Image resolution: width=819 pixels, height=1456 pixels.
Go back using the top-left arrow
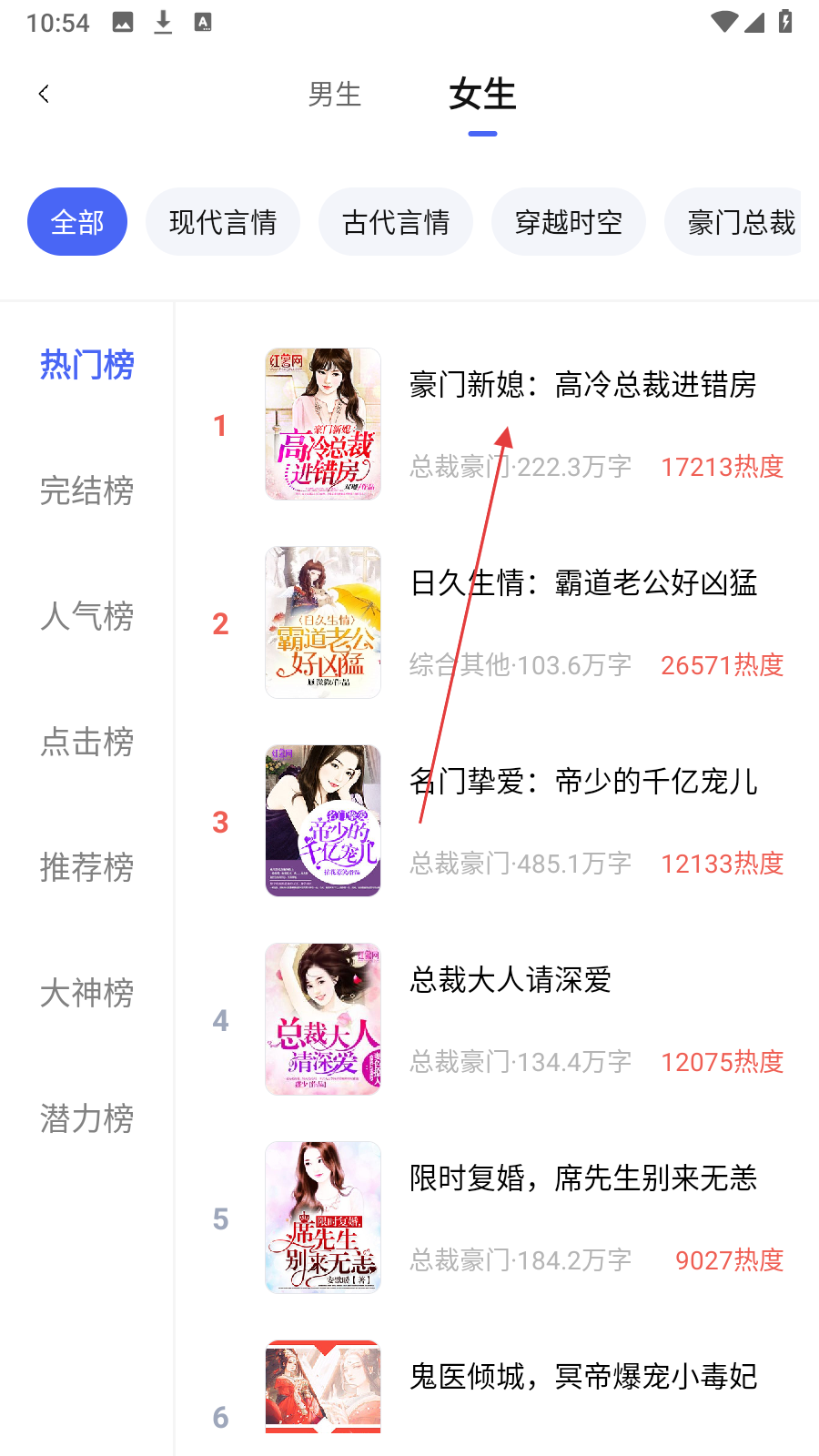[x=44, y=94]
